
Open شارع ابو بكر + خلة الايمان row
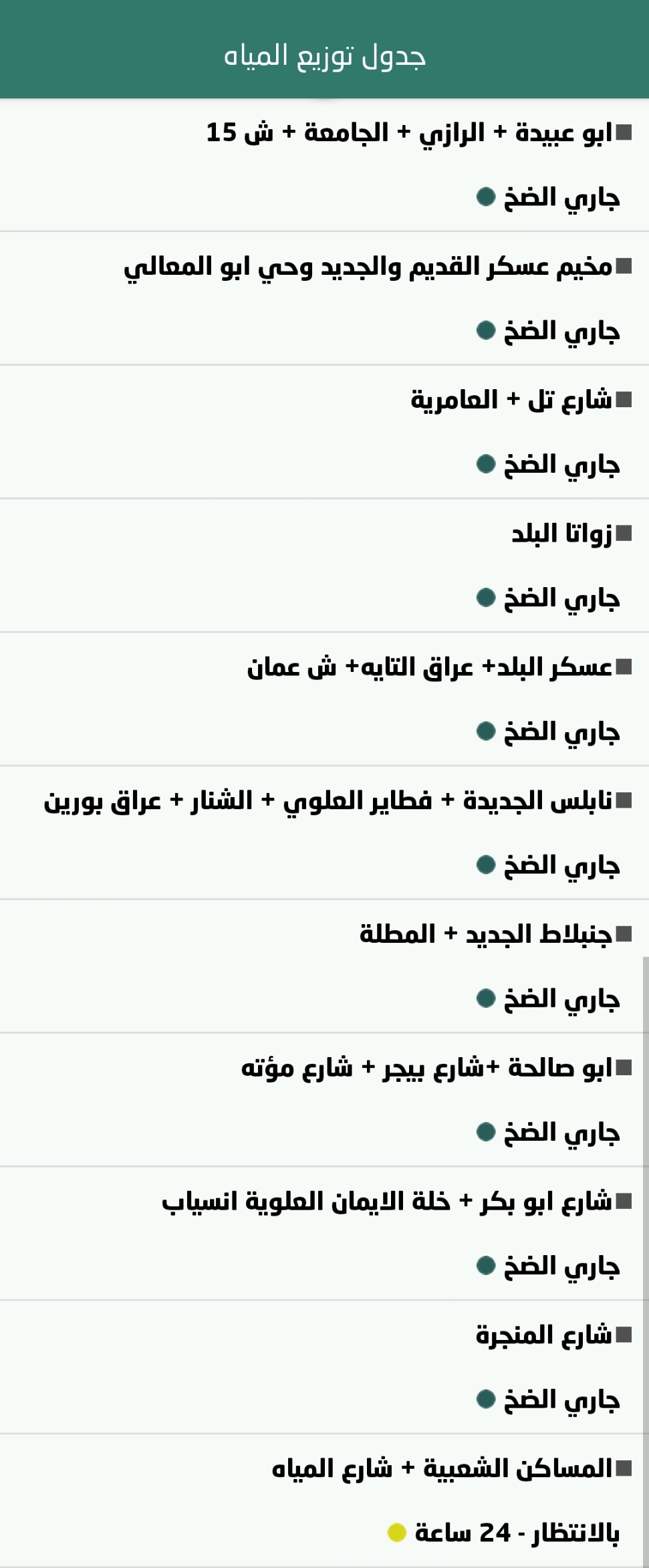click(386, 1202)
